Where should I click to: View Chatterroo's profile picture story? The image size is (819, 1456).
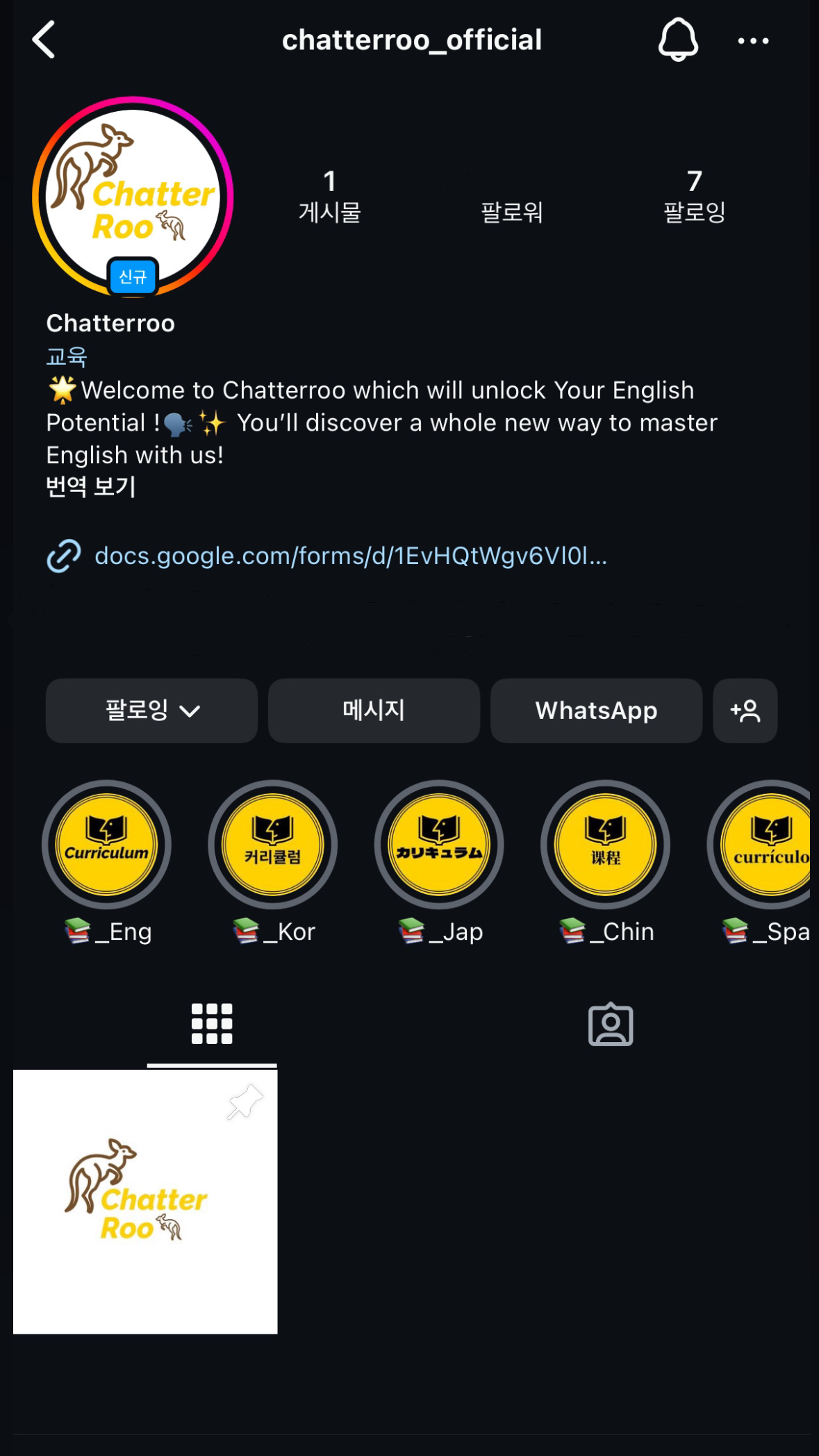coord(133,197)
